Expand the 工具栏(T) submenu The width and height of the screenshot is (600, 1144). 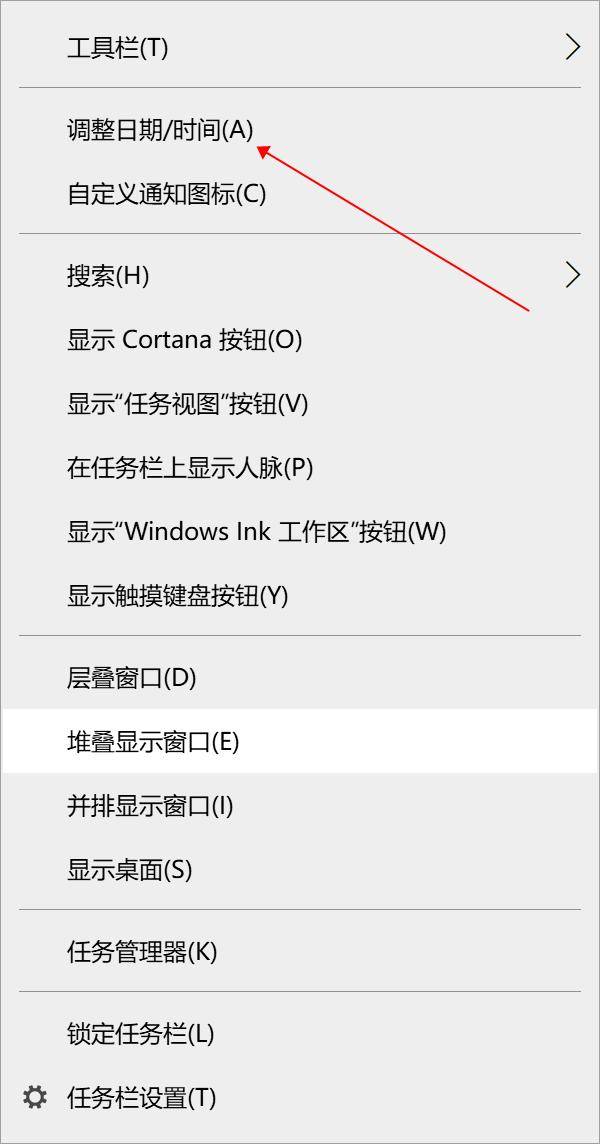pyautogui.click(x=299, y=48)
